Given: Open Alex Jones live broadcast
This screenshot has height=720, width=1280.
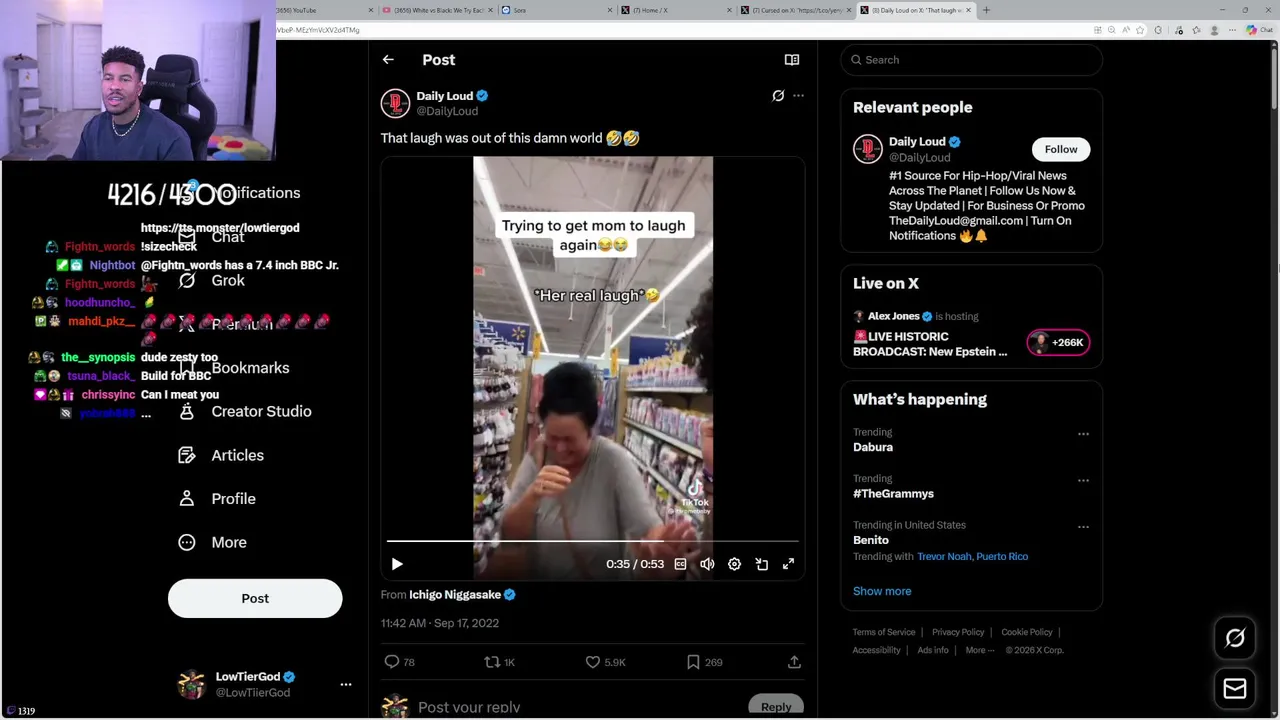Looking at the screenshot, I should (930, 344).
